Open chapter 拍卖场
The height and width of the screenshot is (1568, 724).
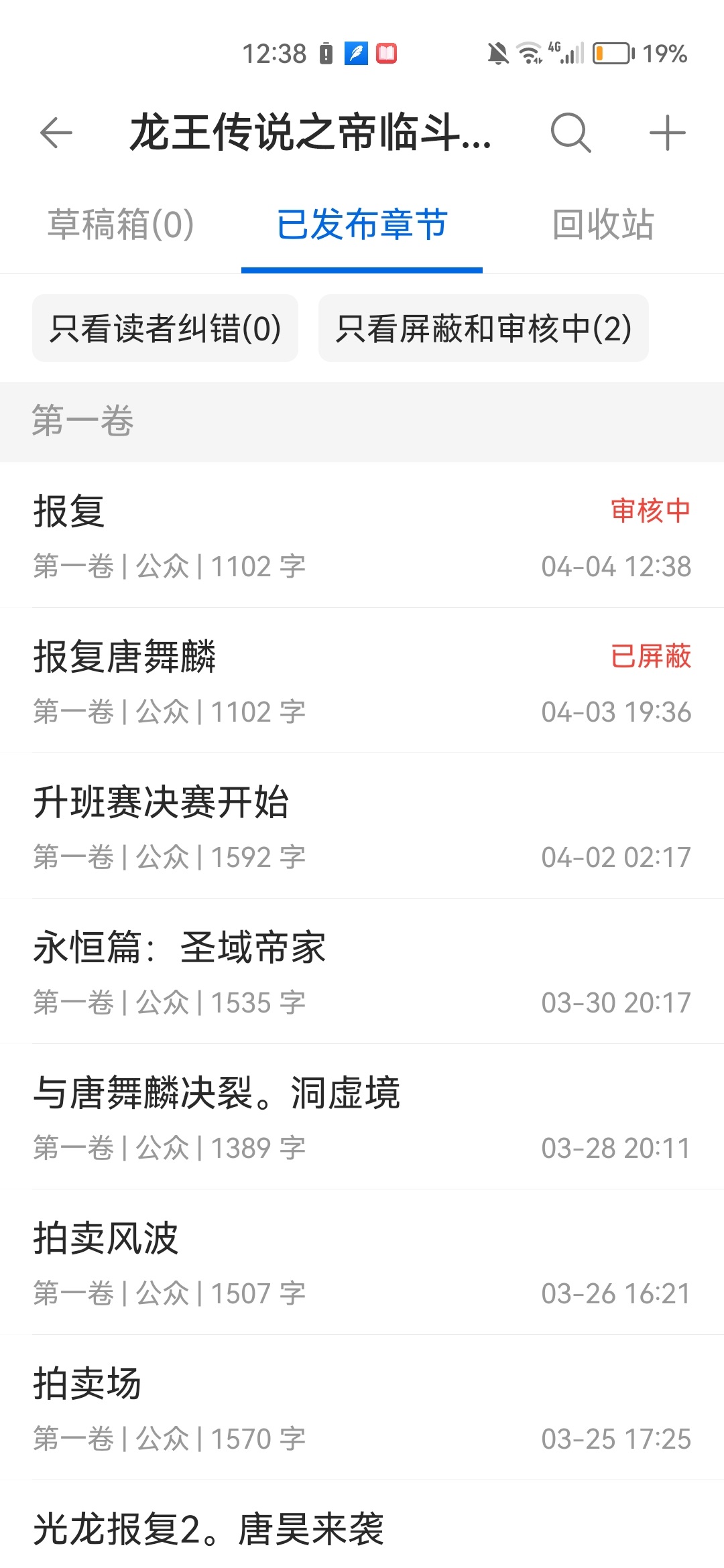[362, 1409]
